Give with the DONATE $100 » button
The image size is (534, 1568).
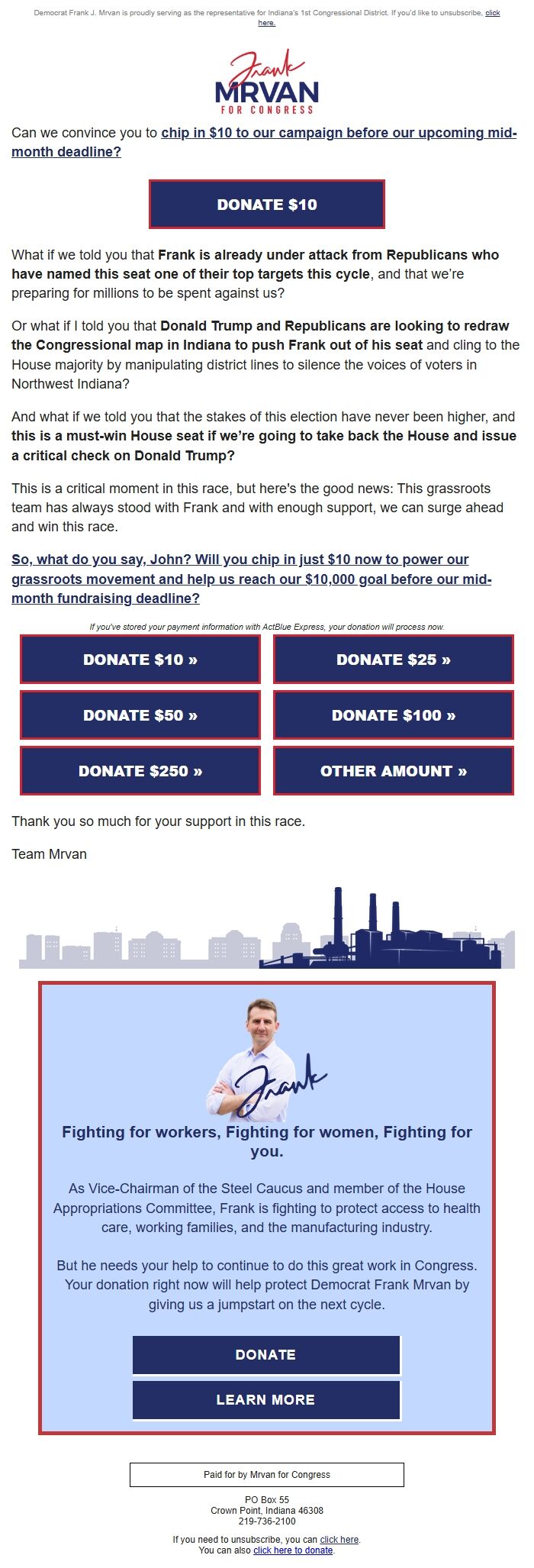coord(393,715)
